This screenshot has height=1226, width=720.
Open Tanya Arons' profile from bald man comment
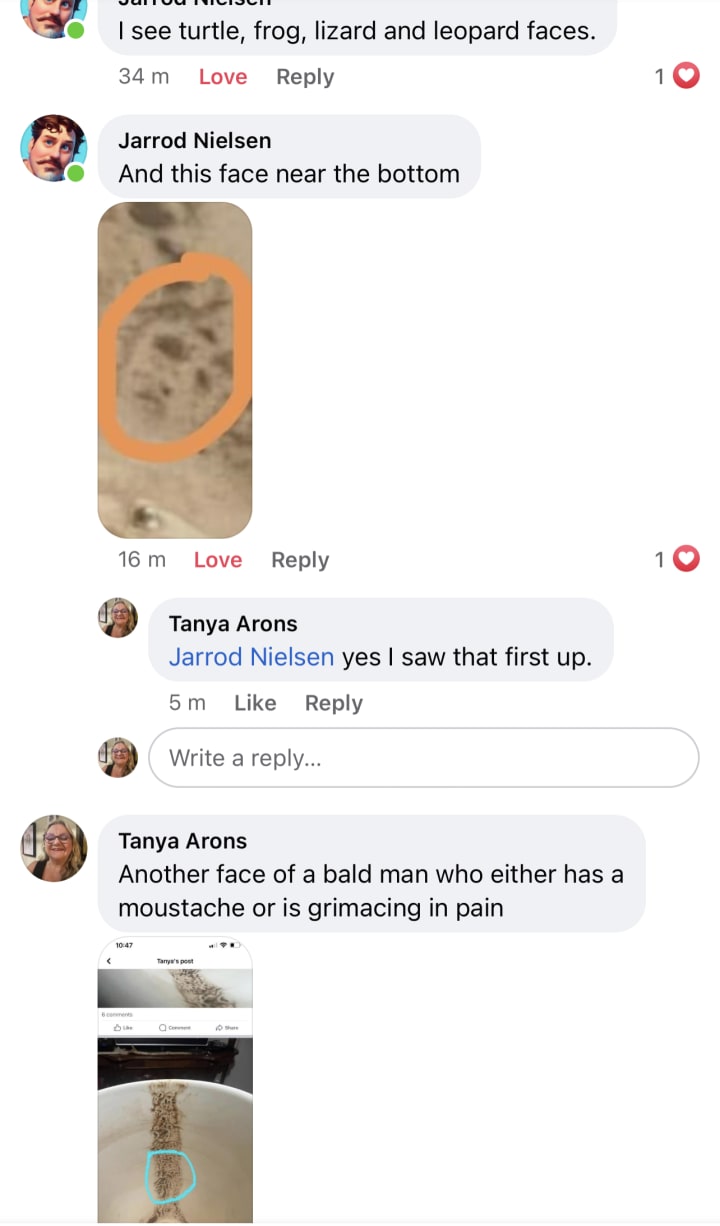183,841
